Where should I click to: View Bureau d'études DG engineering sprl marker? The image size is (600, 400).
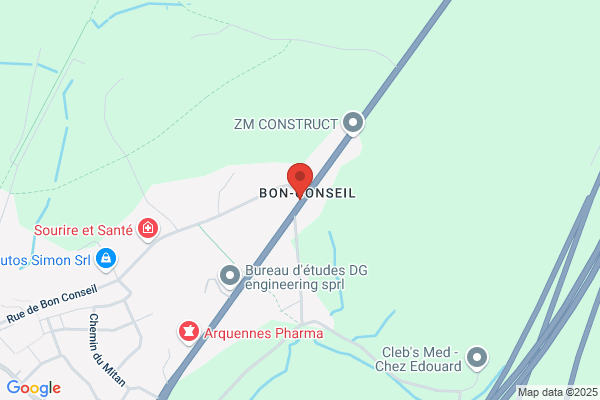click(230, 276)
